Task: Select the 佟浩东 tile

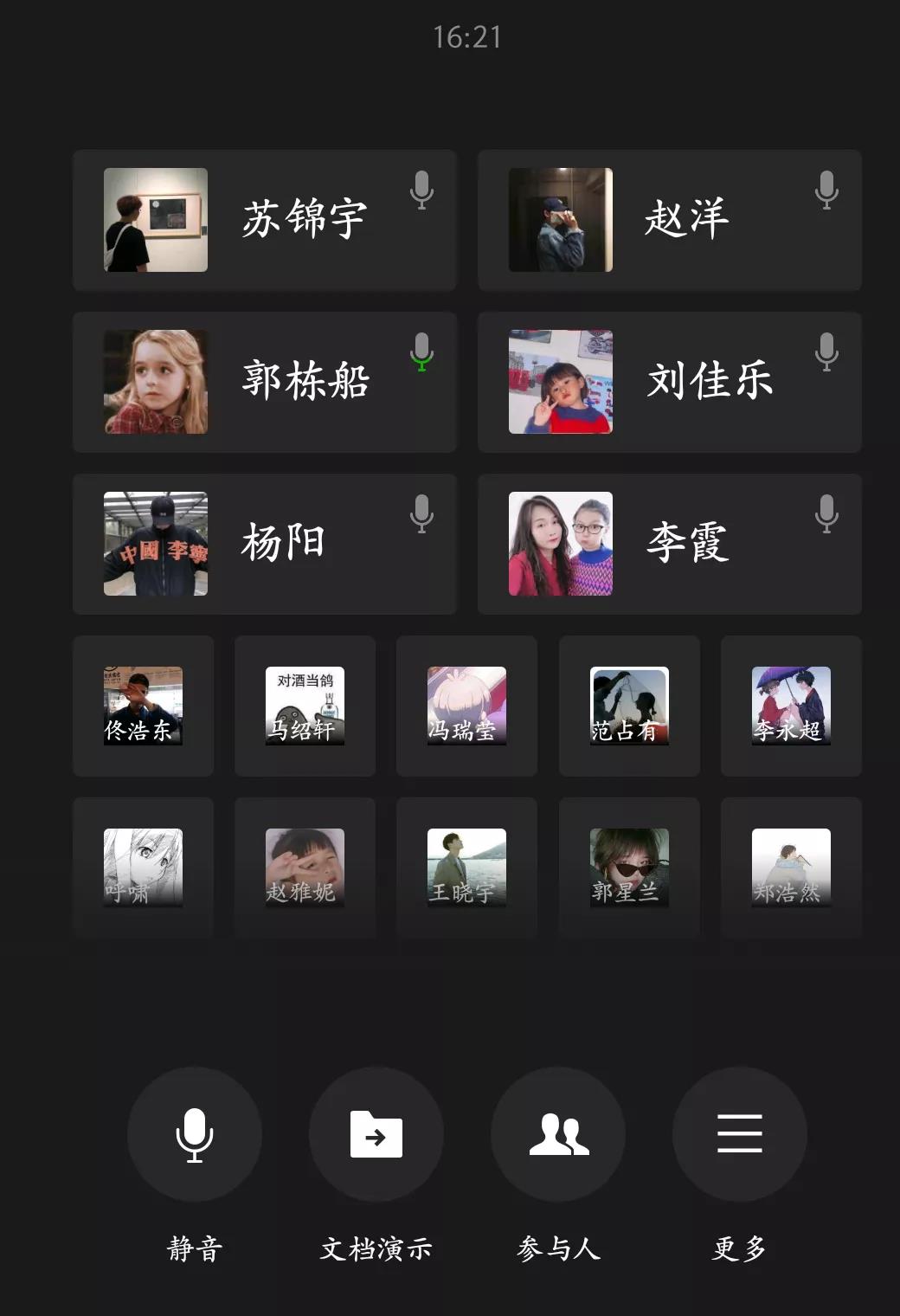Action: (x=143, y=706)
